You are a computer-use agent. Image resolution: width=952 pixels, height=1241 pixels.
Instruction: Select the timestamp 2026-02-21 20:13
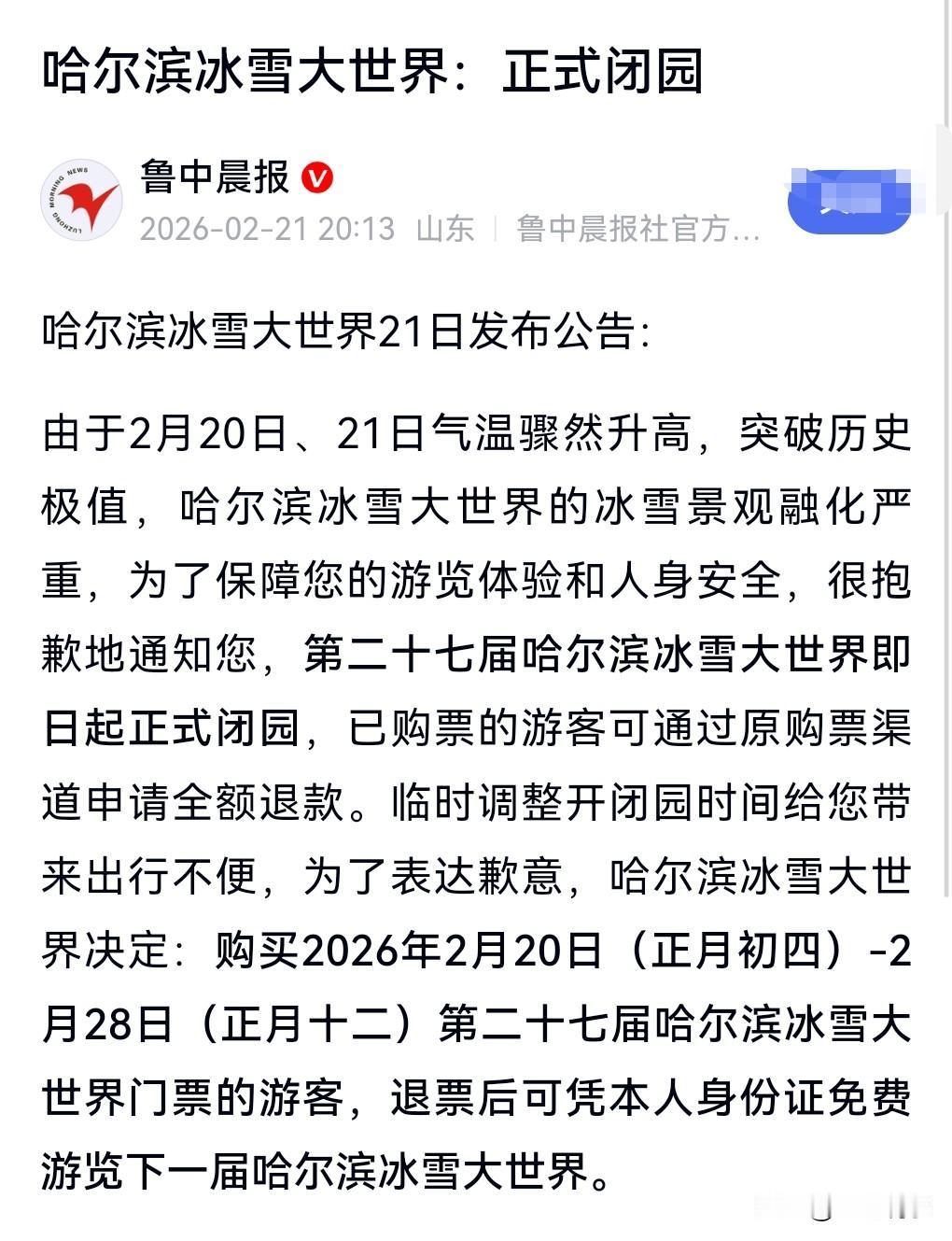point(266,229)
